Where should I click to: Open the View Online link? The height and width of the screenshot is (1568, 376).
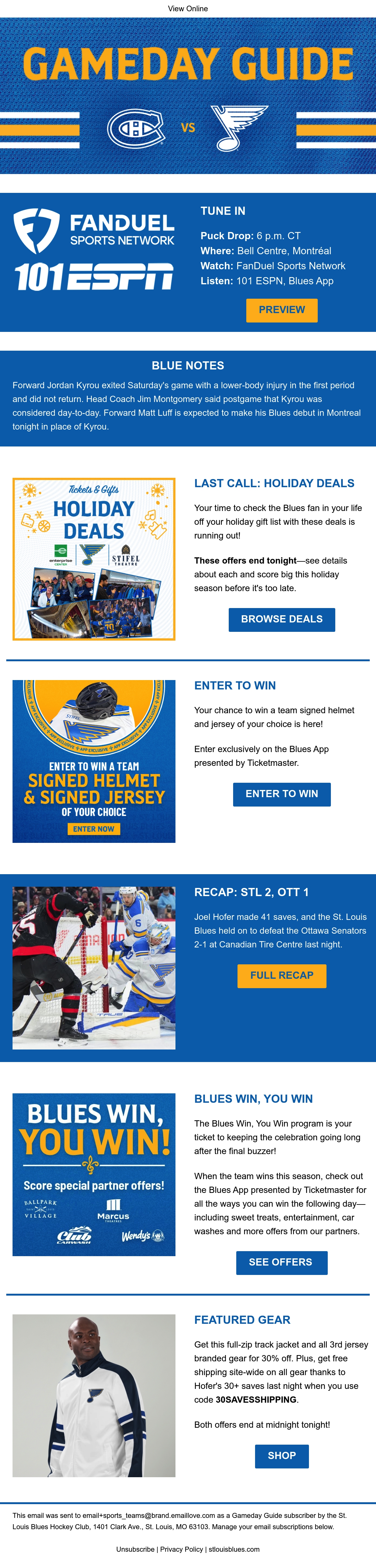coord(188,8)
